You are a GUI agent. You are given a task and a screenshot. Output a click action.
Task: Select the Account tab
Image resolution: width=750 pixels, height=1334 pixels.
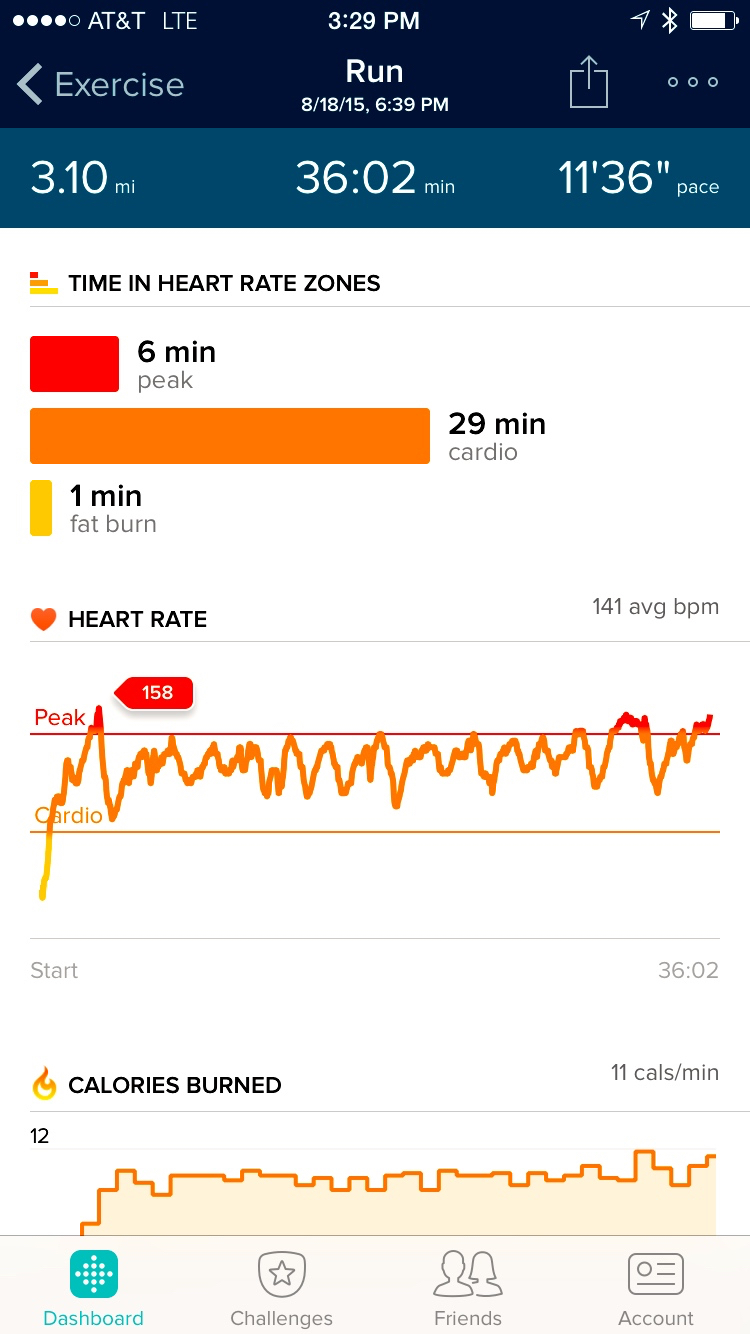coord(655,1289)
